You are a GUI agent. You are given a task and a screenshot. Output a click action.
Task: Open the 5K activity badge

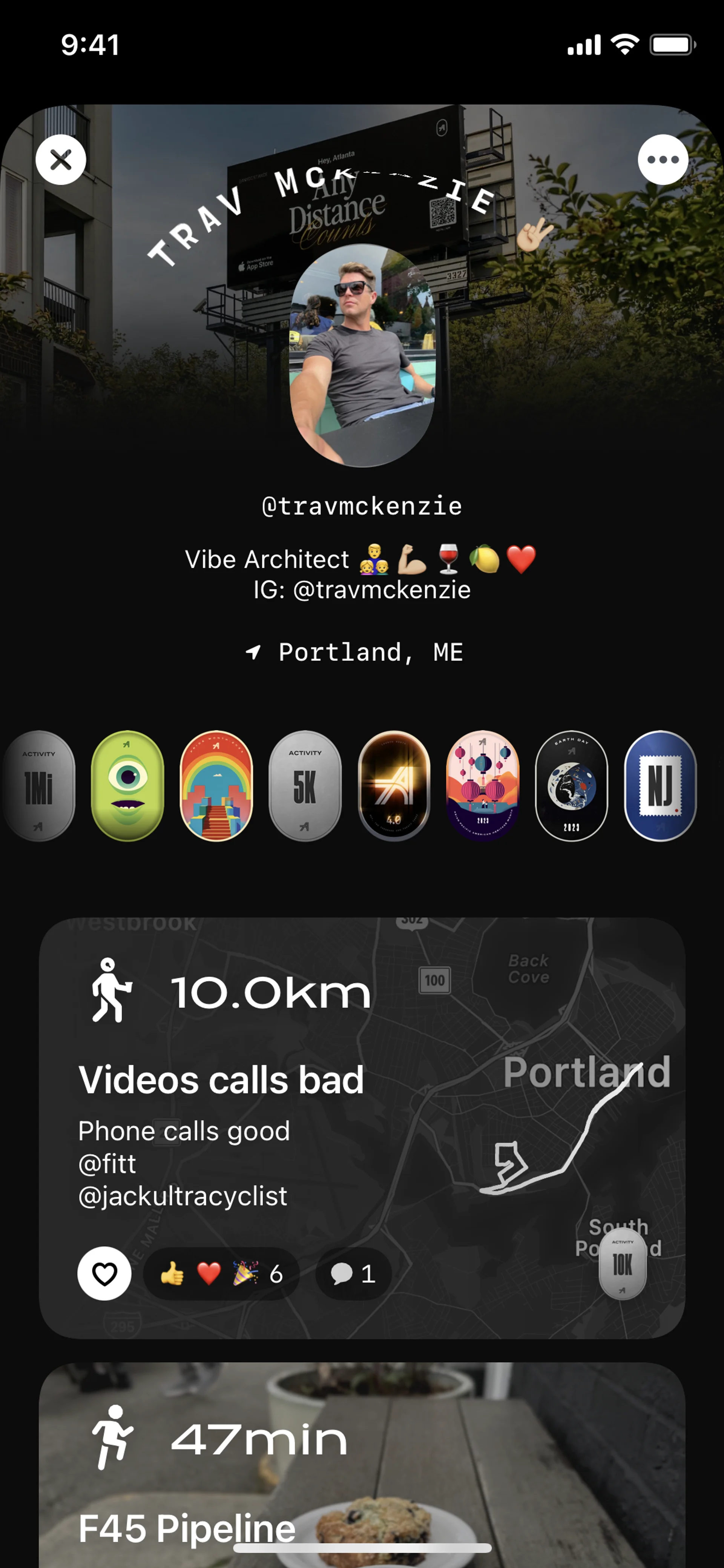[305, 786]
